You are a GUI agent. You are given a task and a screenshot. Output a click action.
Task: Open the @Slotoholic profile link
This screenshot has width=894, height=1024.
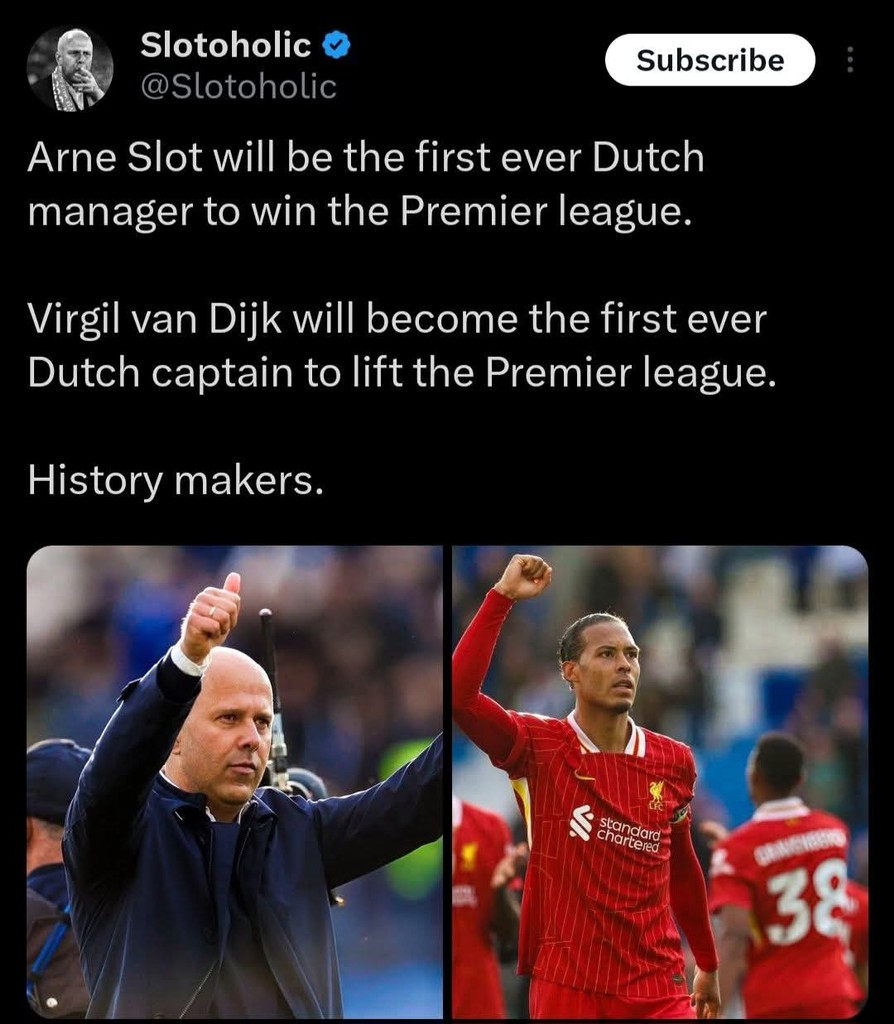pos(238,87)
